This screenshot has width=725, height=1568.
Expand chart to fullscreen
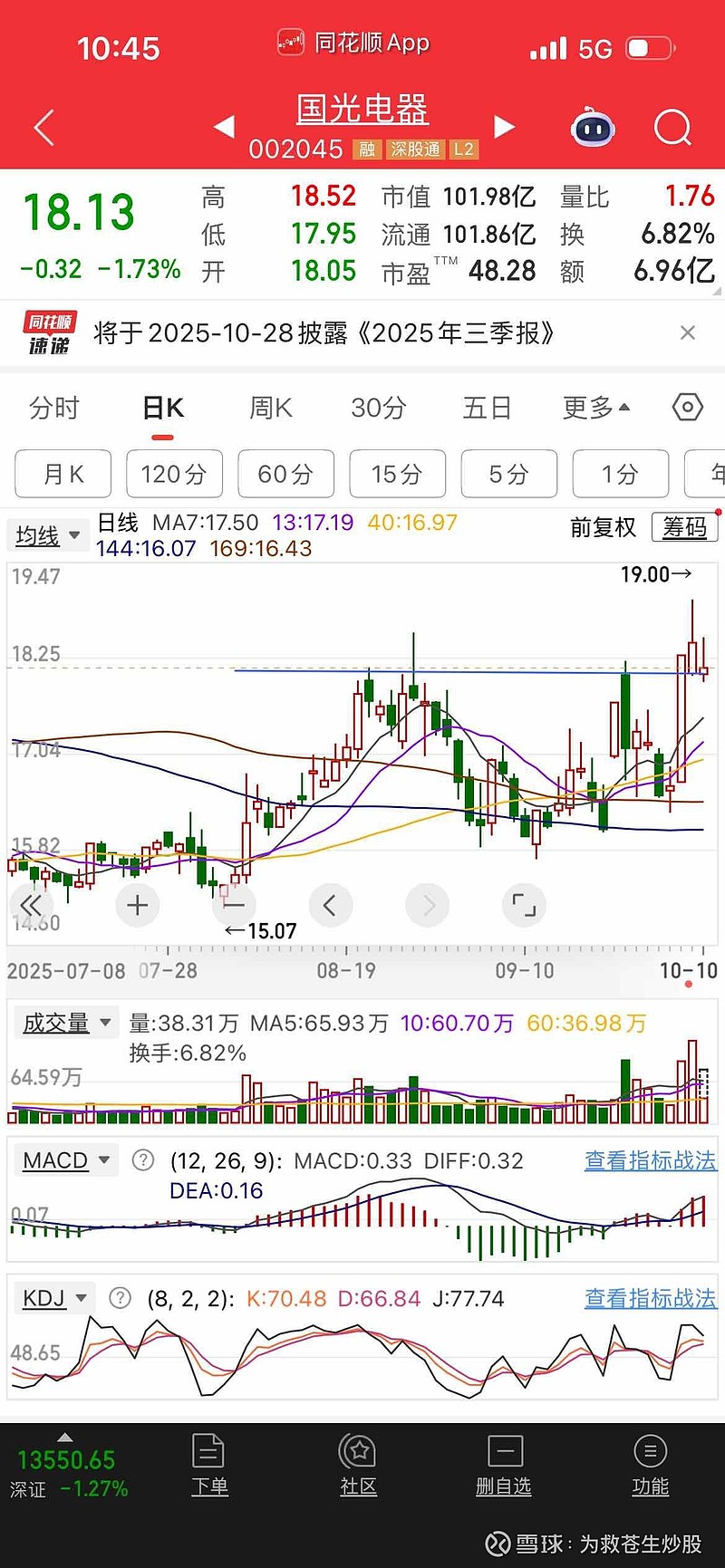pyautogui.click(x=524, y=905)
